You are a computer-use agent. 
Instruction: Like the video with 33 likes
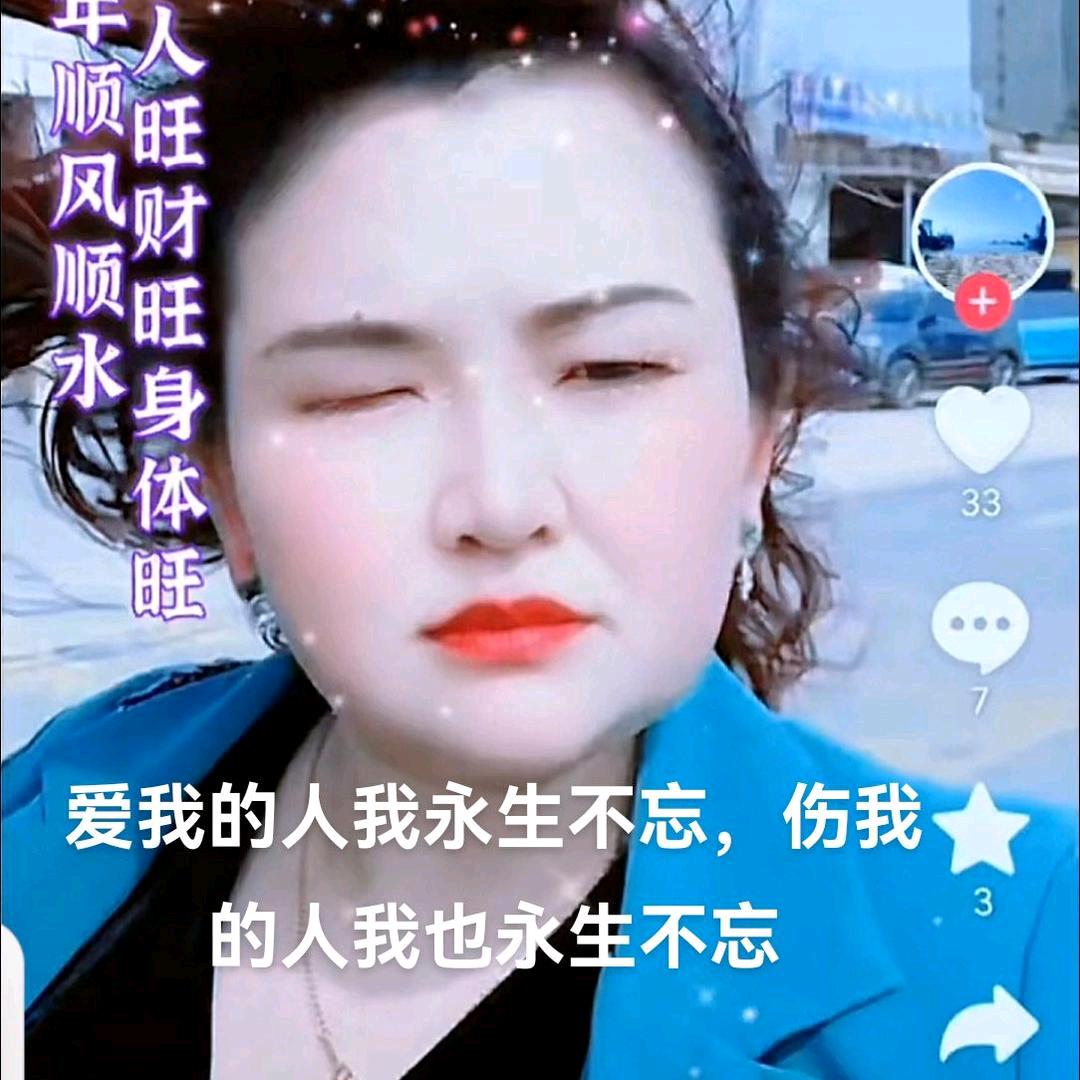click(983, 429)
